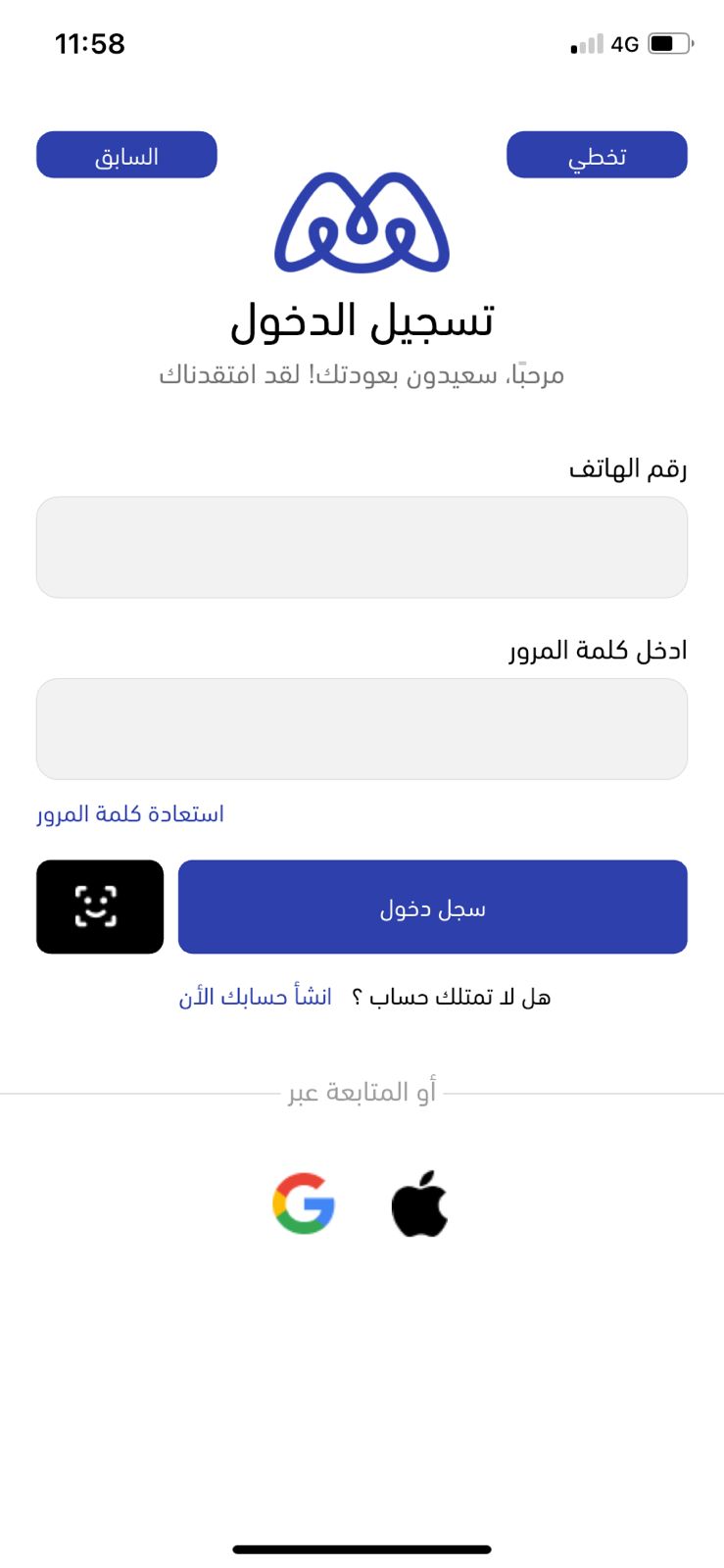The height and width of the screenshot is (1568, 724).
Task: Open استعادة كلمة المرور password recovery
Action: pyautogui.click(x=130, y=812)
